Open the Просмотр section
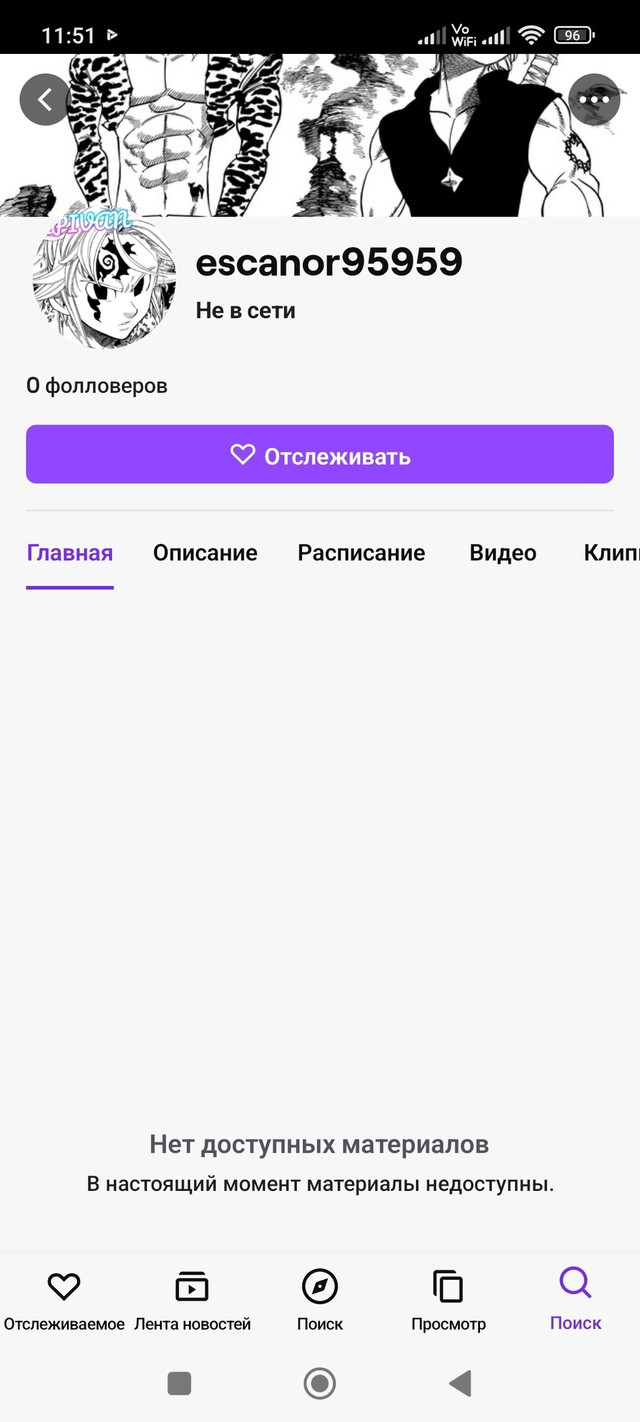The height and width of the screenshot is (1422, 640). point(448,1300)
